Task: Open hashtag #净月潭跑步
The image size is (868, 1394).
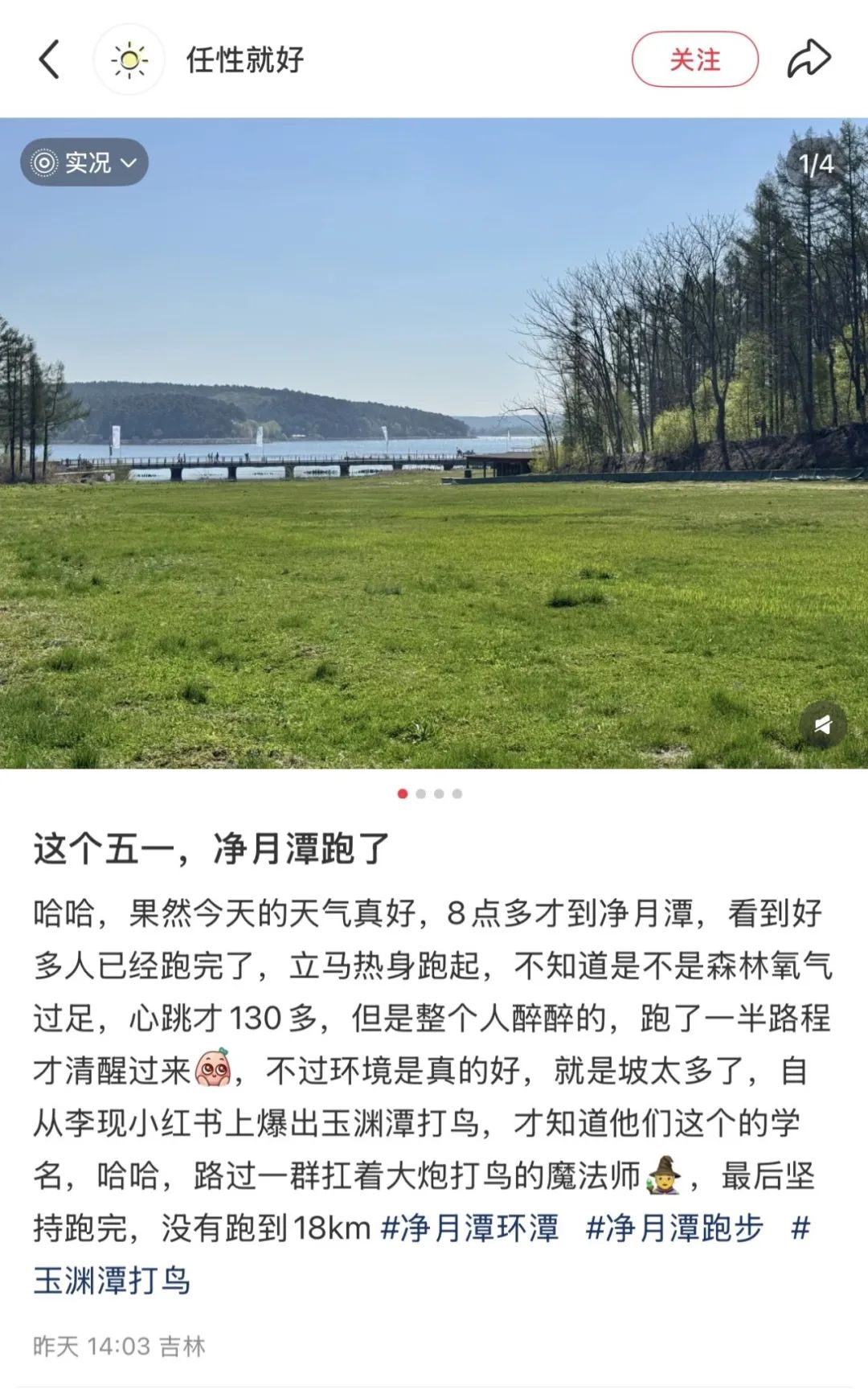Action: 674,1228
